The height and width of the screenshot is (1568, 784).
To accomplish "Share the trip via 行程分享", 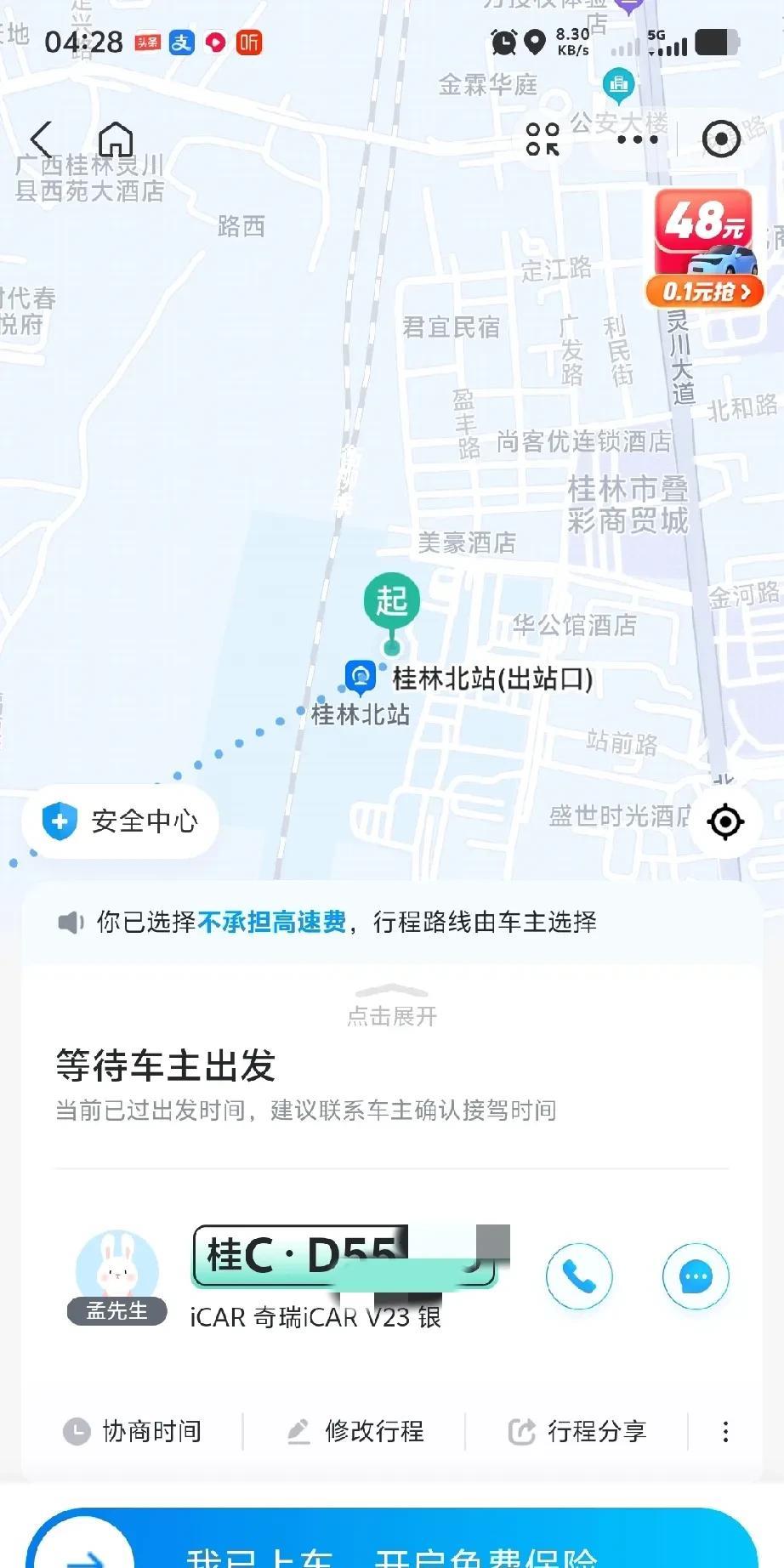I will click(577, 1432).
